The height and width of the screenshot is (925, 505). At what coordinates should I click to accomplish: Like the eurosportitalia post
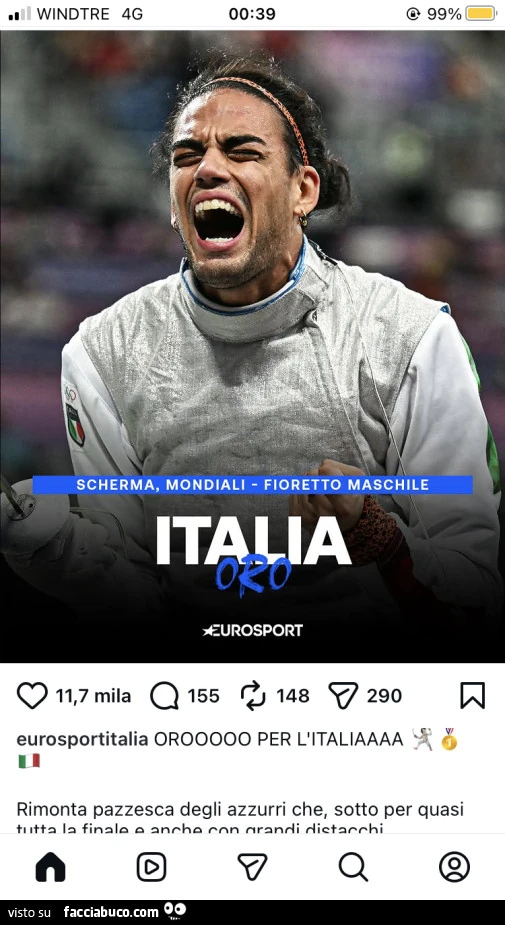coord(32,696)
